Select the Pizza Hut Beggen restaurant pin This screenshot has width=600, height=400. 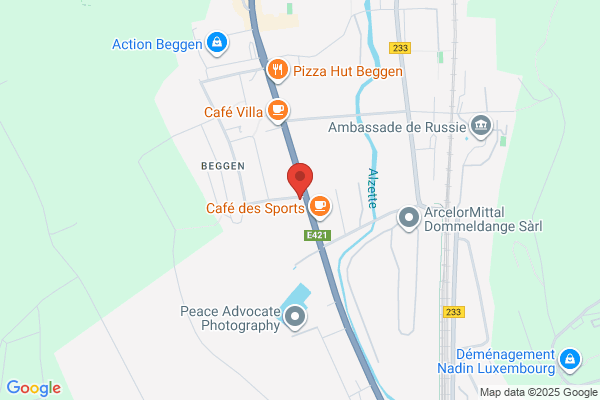(277, 70)
